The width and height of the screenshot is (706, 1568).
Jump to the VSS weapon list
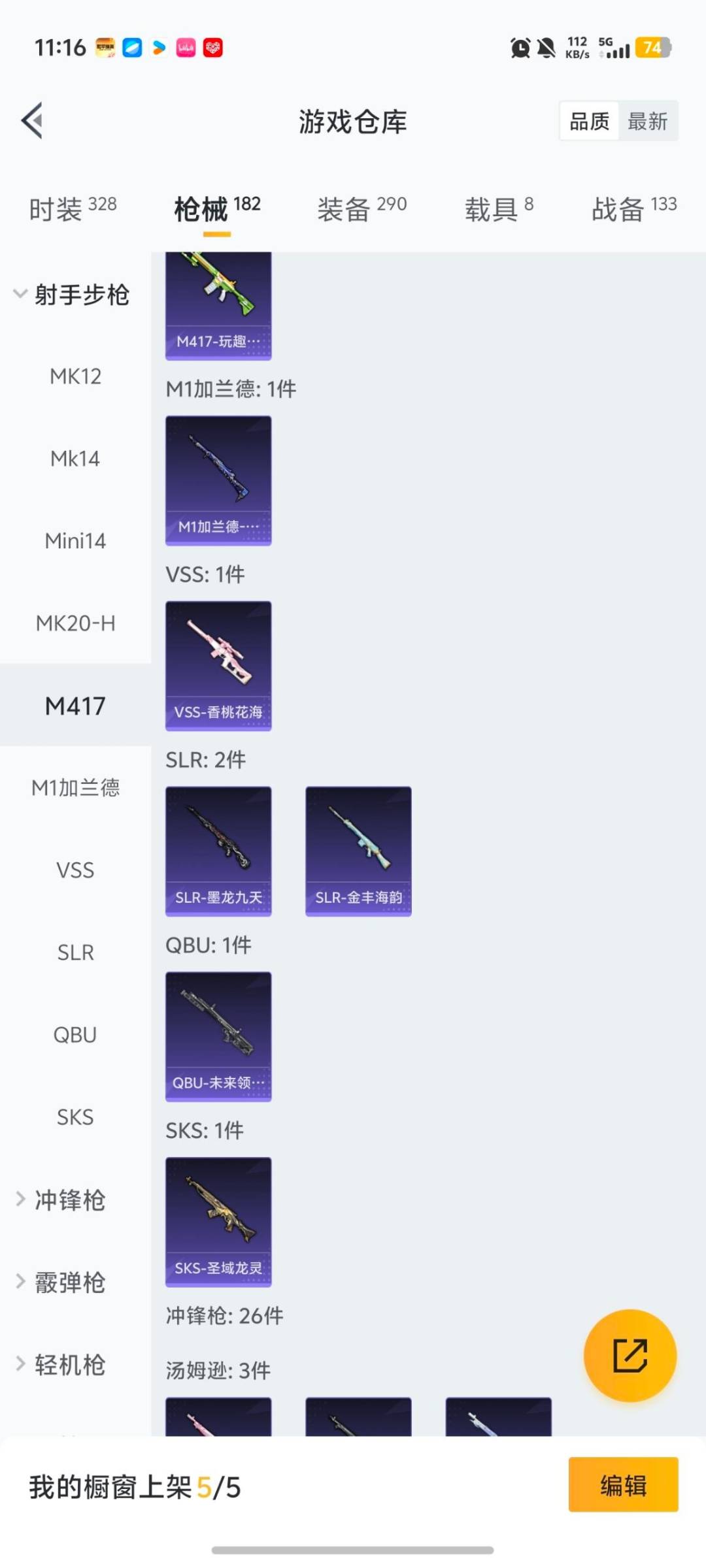75,870
